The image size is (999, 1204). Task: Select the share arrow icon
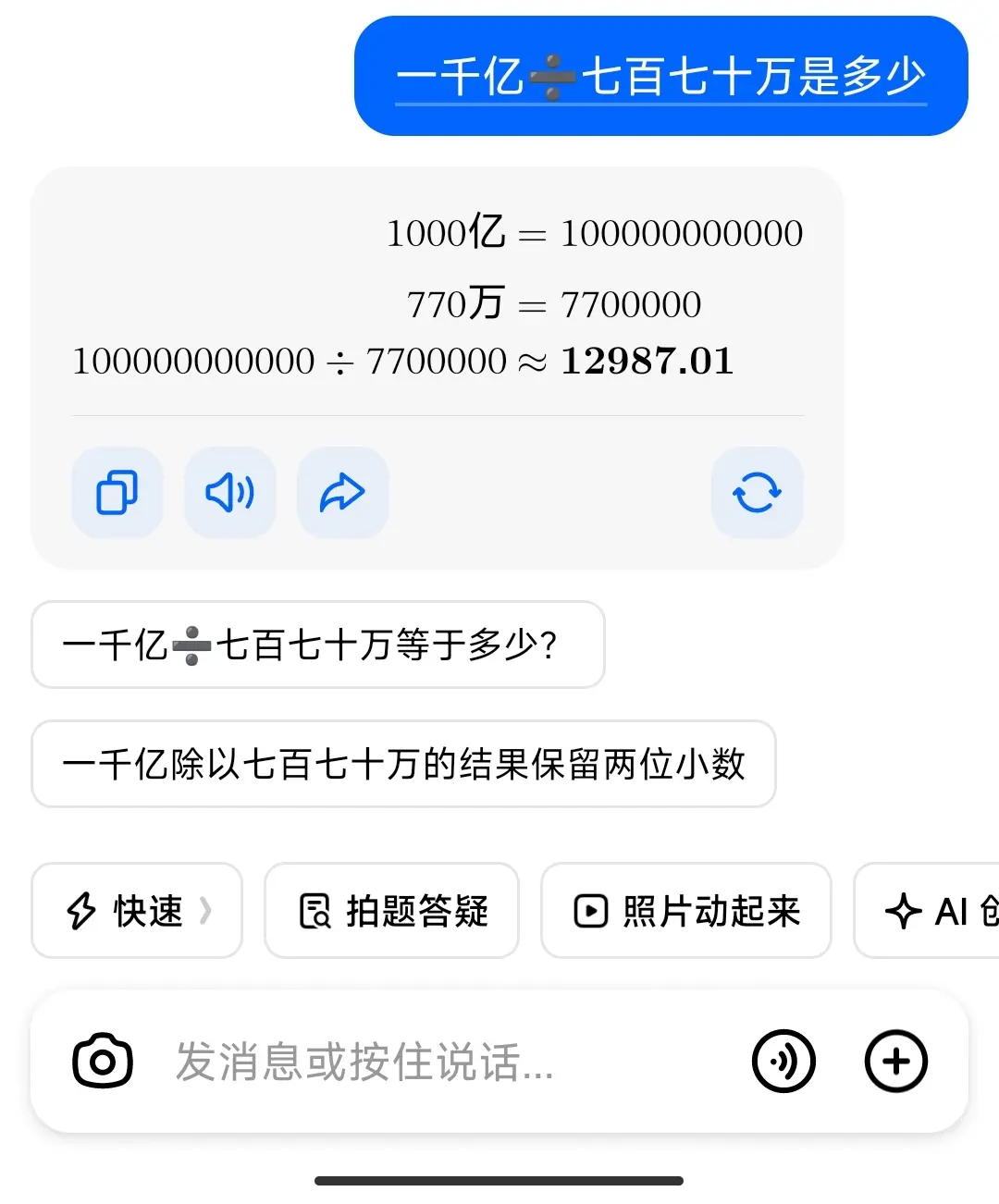pyautogui.click(x=342, y=493)
